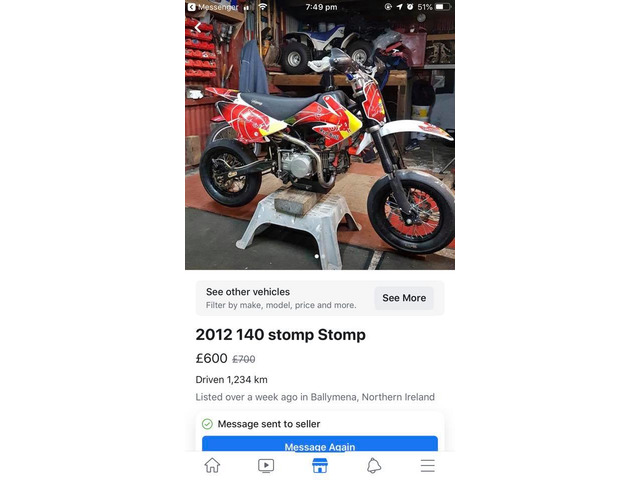Open the Stomp bike photo
This screenshot has height=480, width=640.
tap(320, 150)
